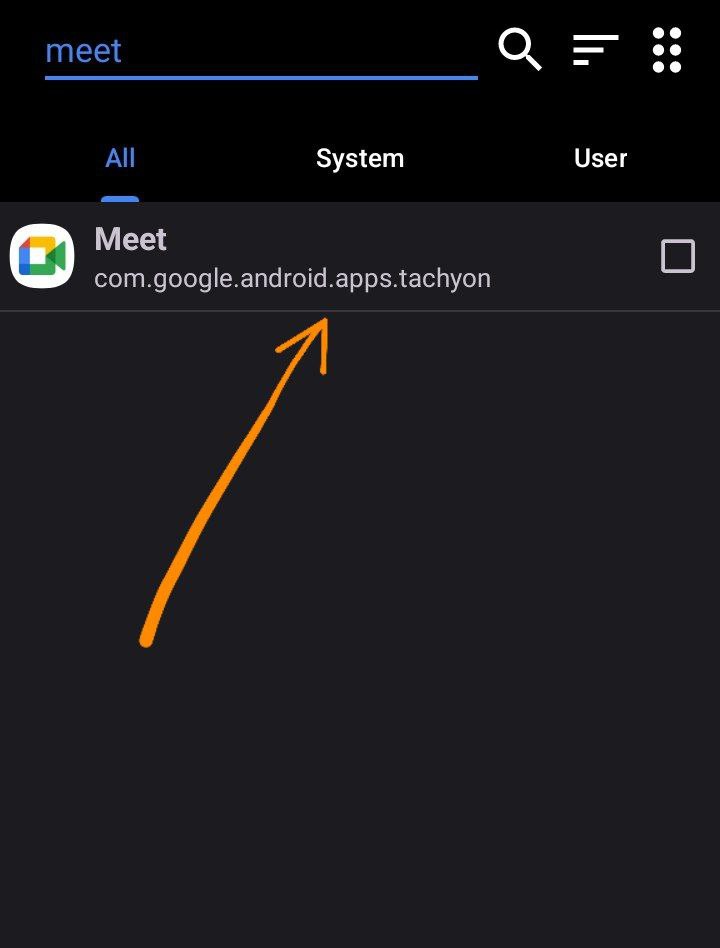The width and height of the screenshot is (720, 948).
Task: Switch to the System tab
Action: pos(360,159)
